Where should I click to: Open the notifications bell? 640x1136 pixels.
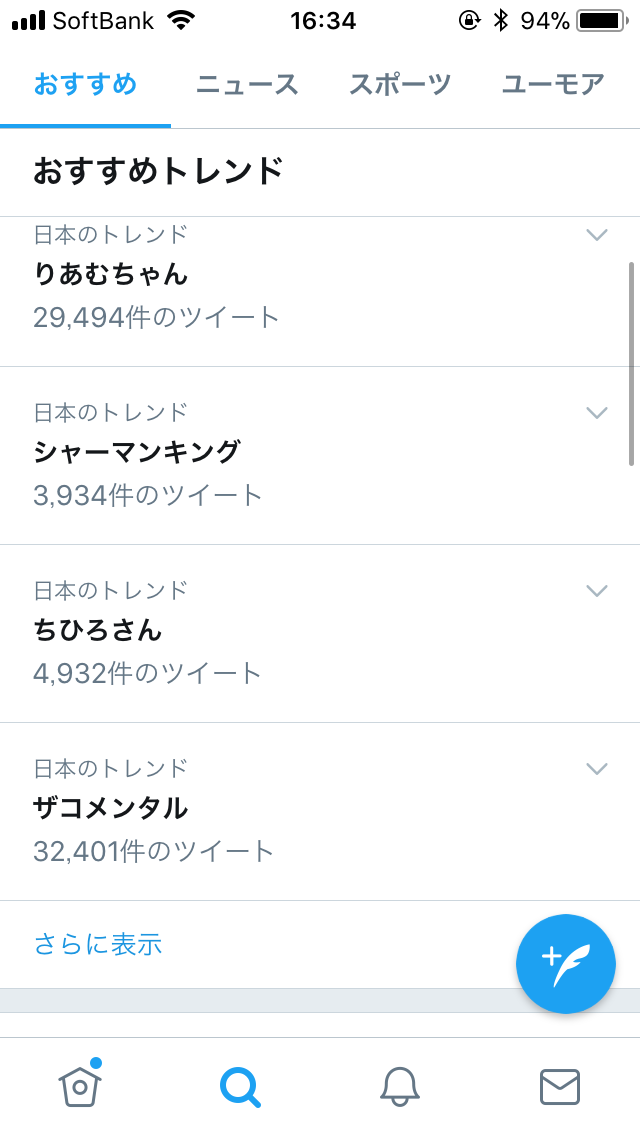point(400,1086)
